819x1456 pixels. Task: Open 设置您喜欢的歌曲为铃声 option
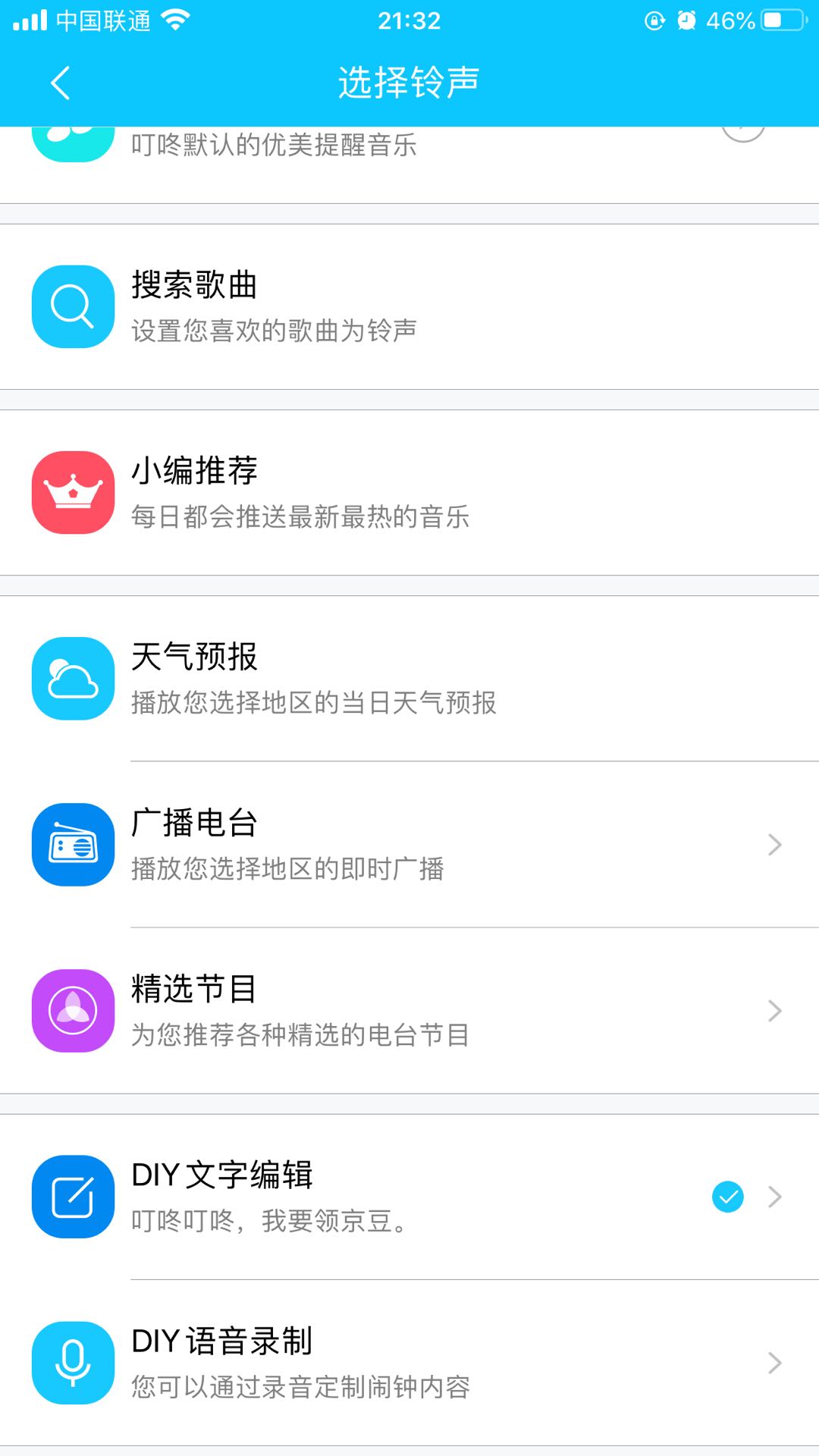point(277,329)
